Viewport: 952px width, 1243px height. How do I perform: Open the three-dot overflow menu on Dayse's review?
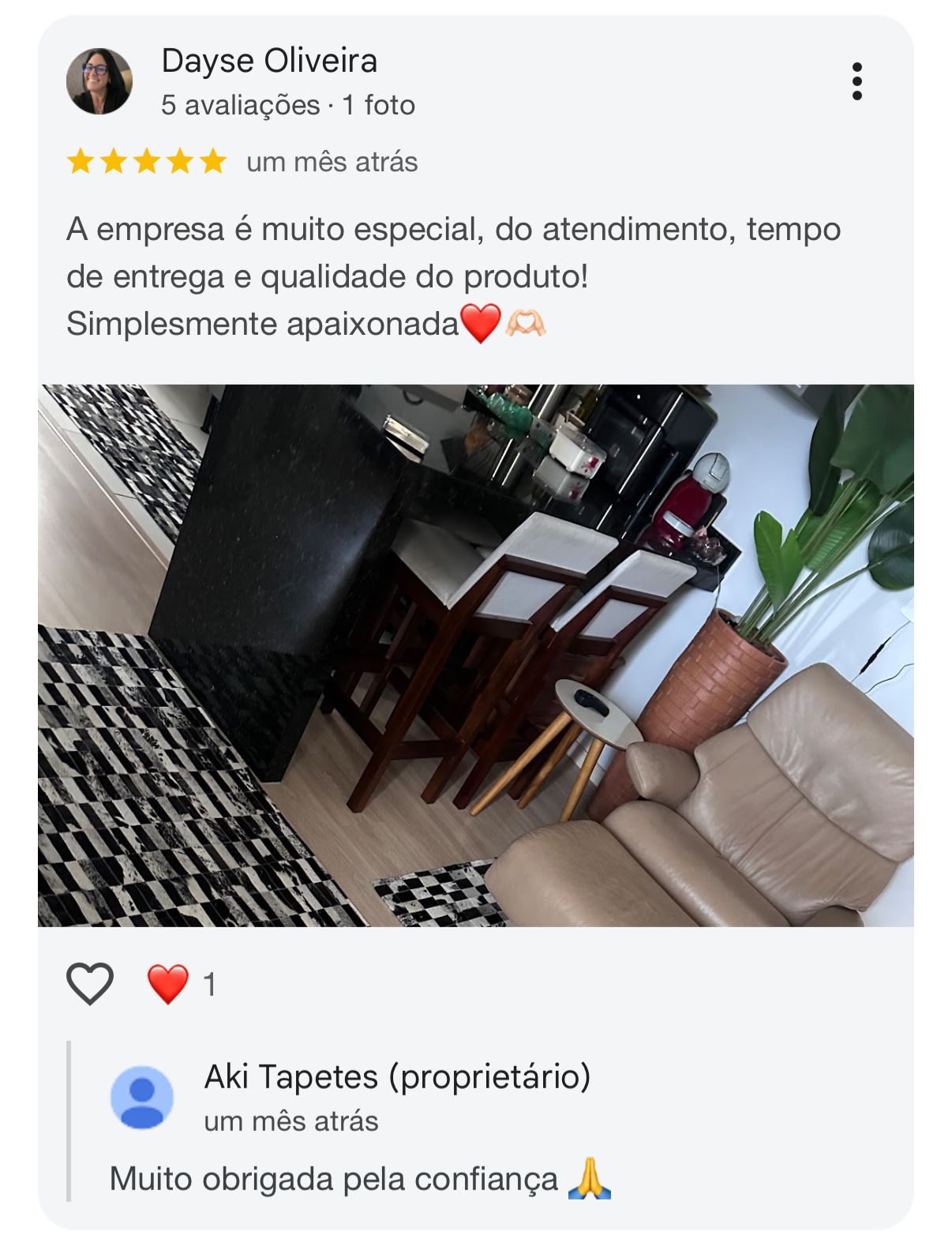click(x=856, y=81)
